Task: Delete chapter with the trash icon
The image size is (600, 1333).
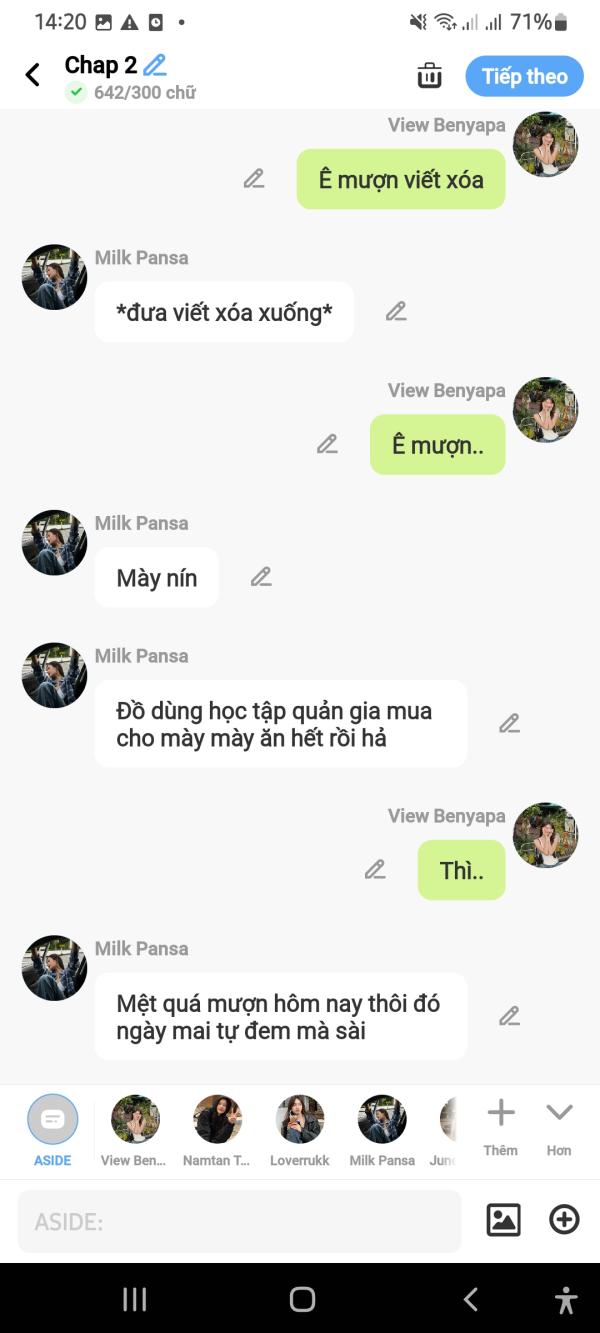Action: 430,75
